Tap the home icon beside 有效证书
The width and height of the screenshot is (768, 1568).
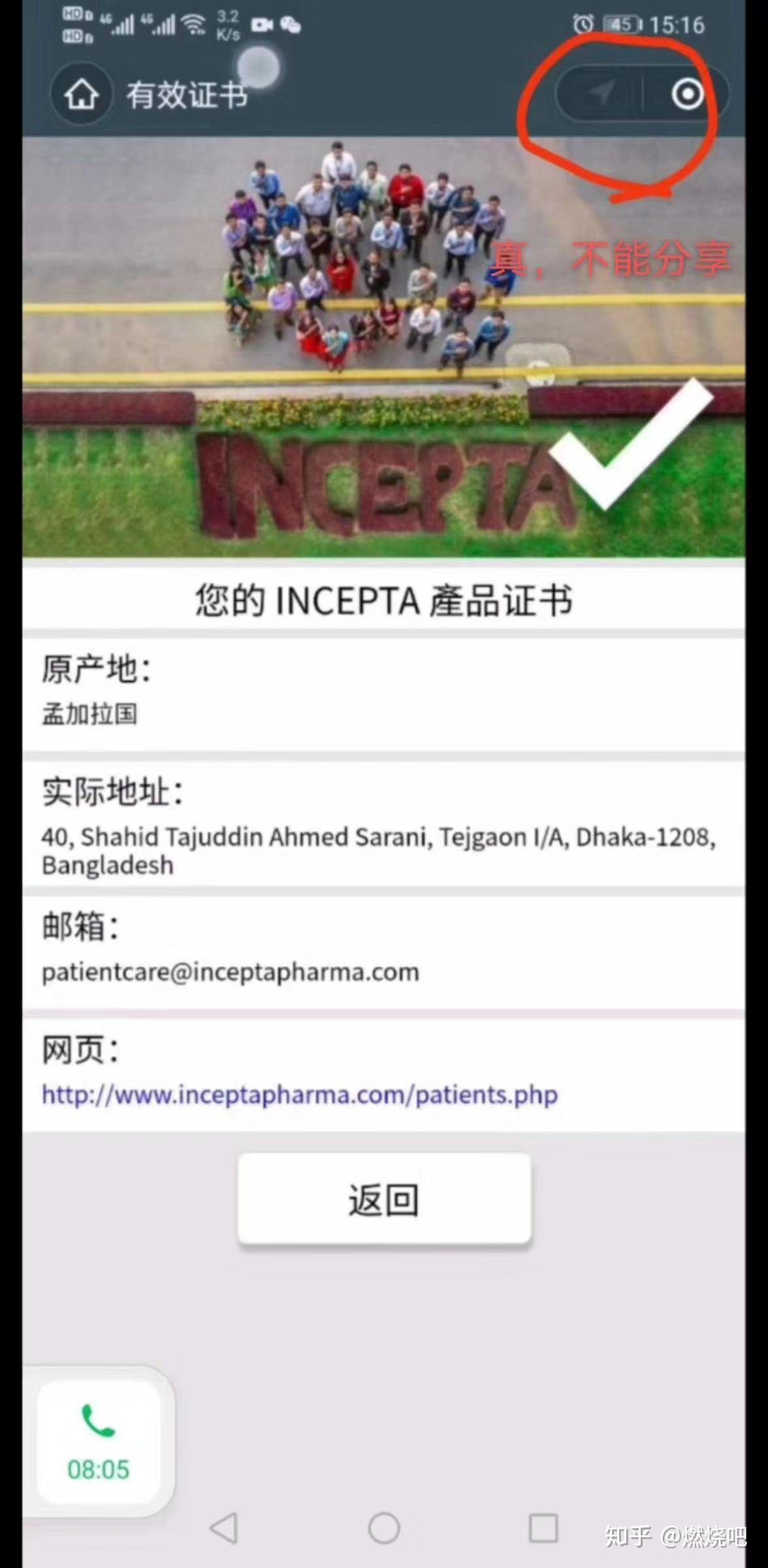[x=81, y=95]
